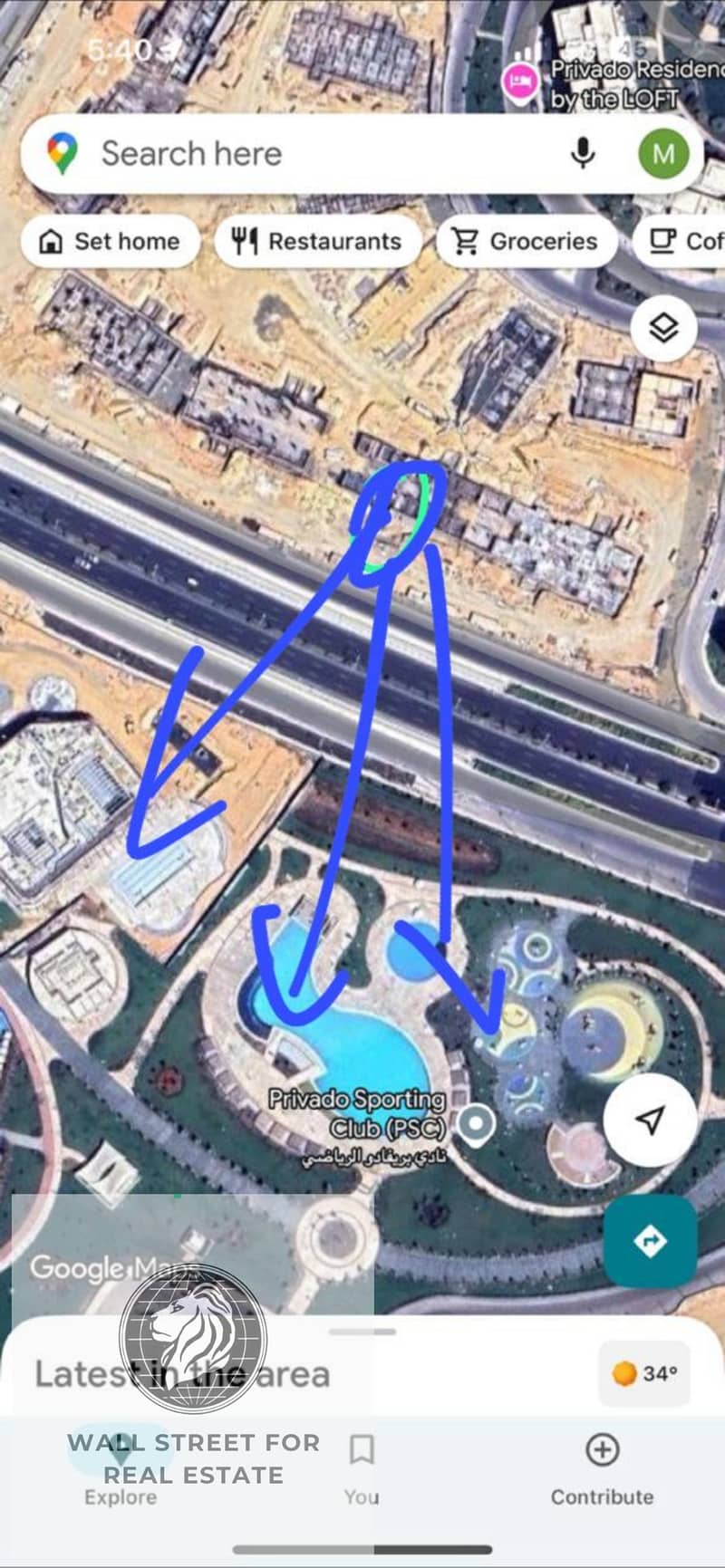Select the Privado Sporting Club pin
Image resolution: width=725 pixels, height=1568 pixels.
point(474,1124)
